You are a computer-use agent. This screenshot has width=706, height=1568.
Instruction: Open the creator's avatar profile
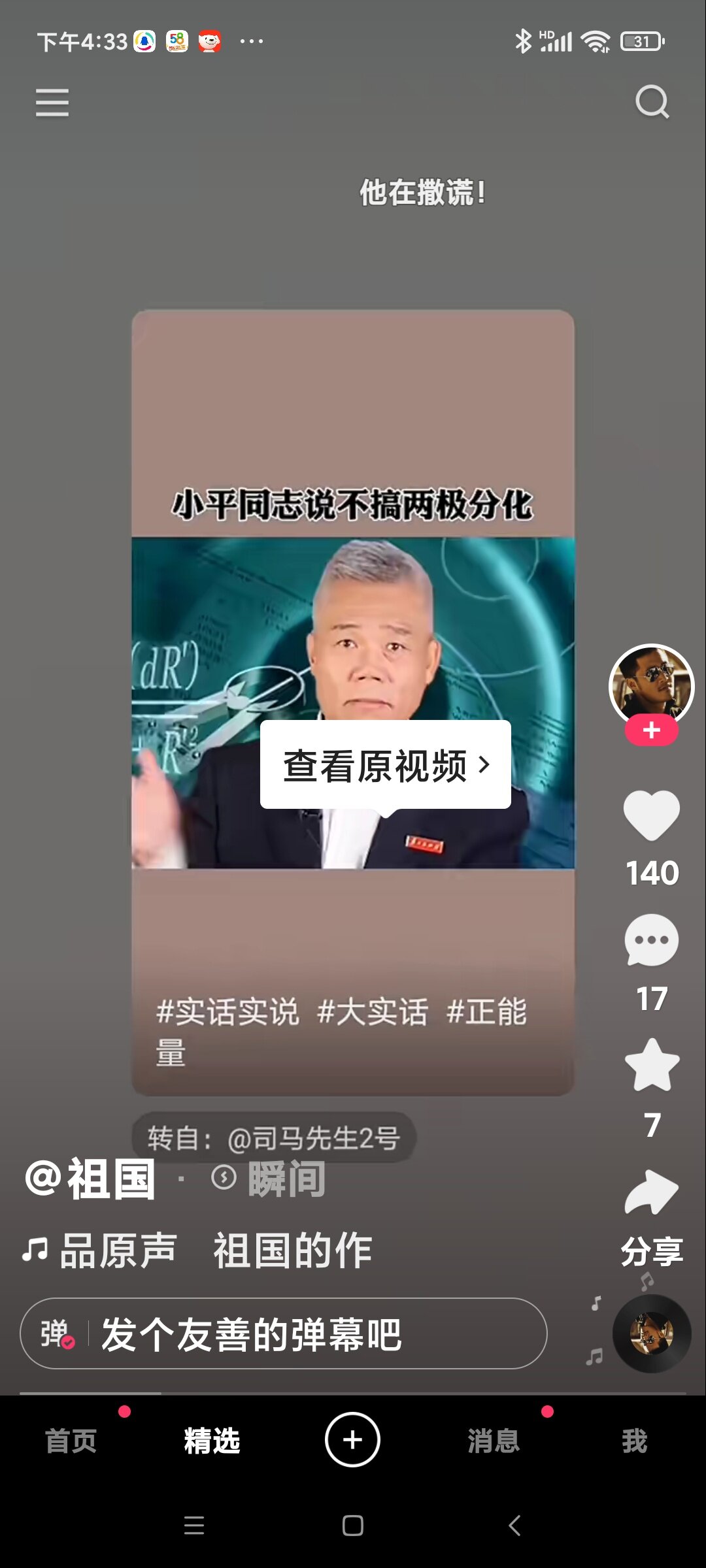point(651,685)
